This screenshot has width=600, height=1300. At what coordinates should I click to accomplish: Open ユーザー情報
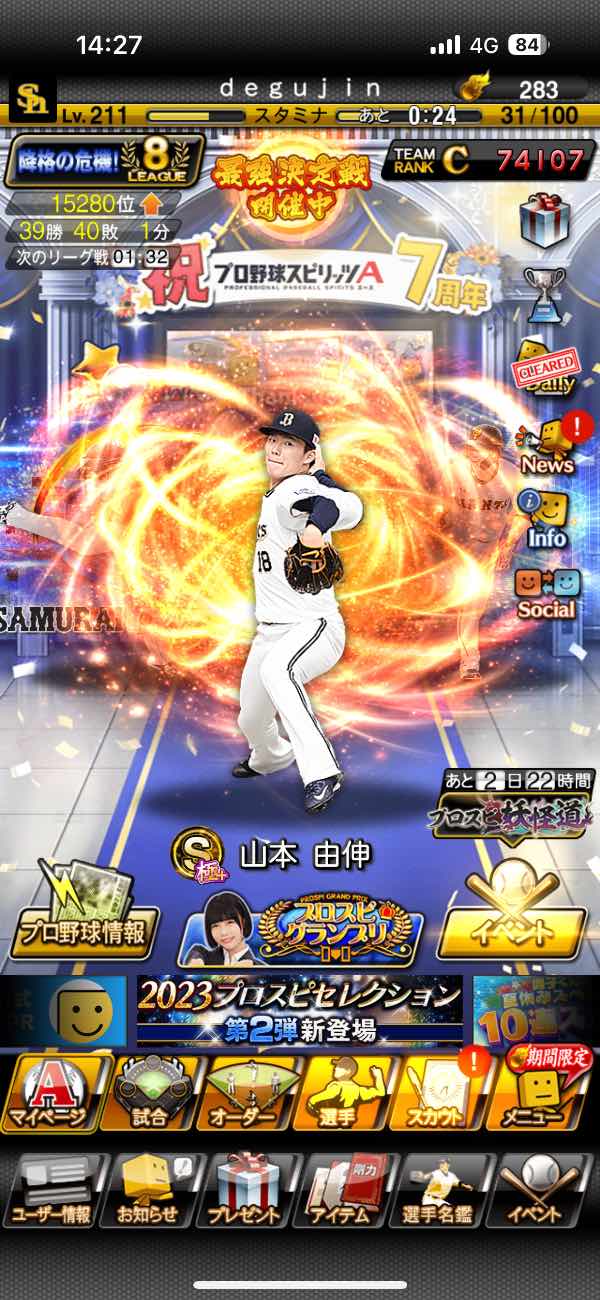point(51,1190)
